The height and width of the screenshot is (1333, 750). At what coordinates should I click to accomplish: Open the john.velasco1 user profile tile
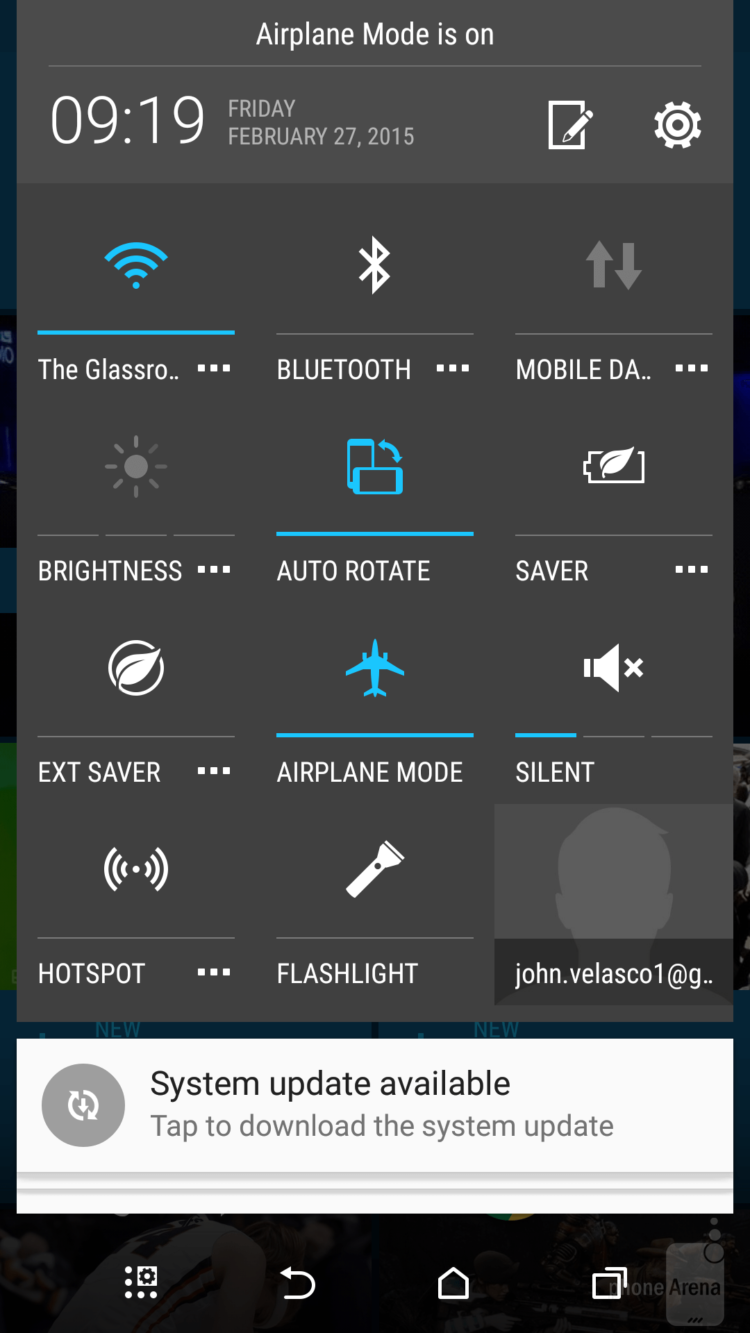coord(613,905)
